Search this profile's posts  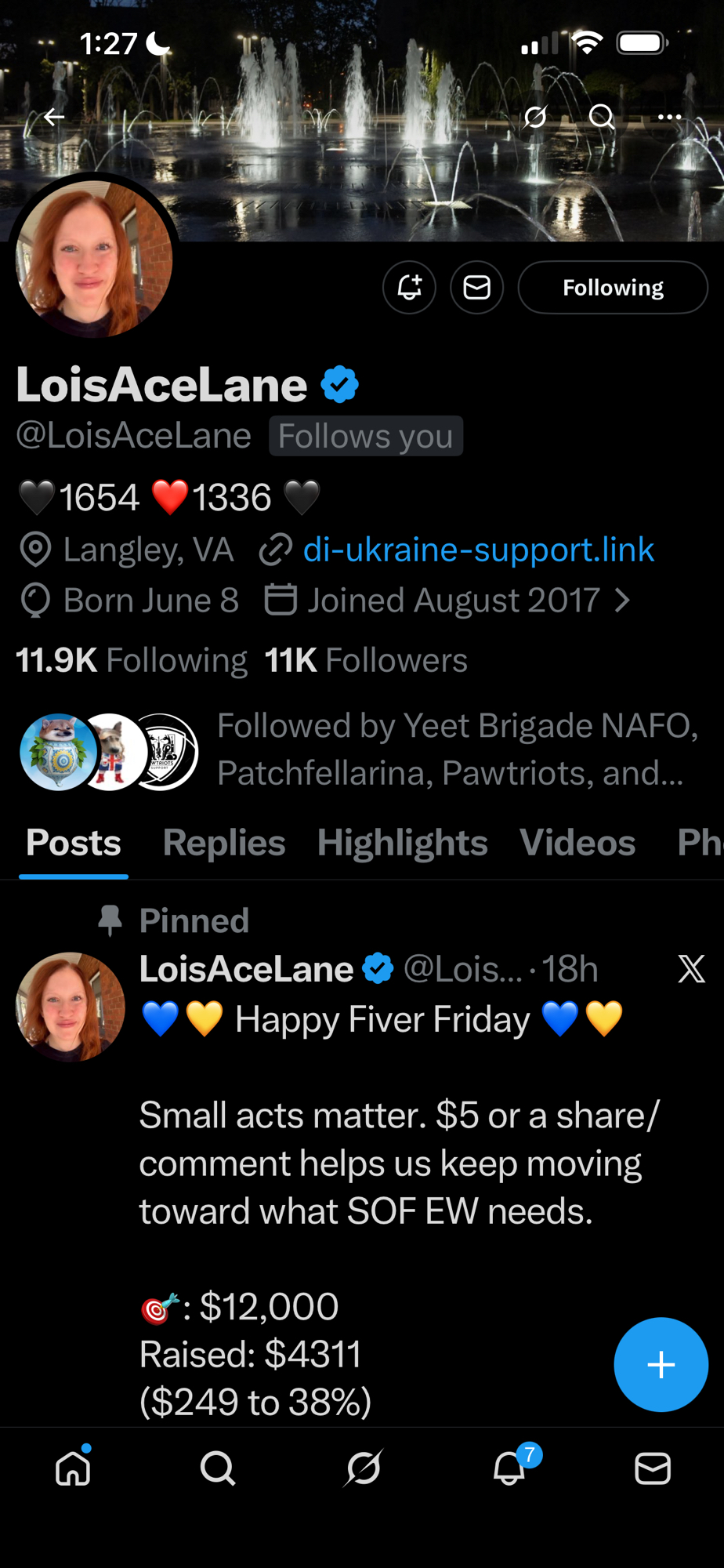point(601,118)
